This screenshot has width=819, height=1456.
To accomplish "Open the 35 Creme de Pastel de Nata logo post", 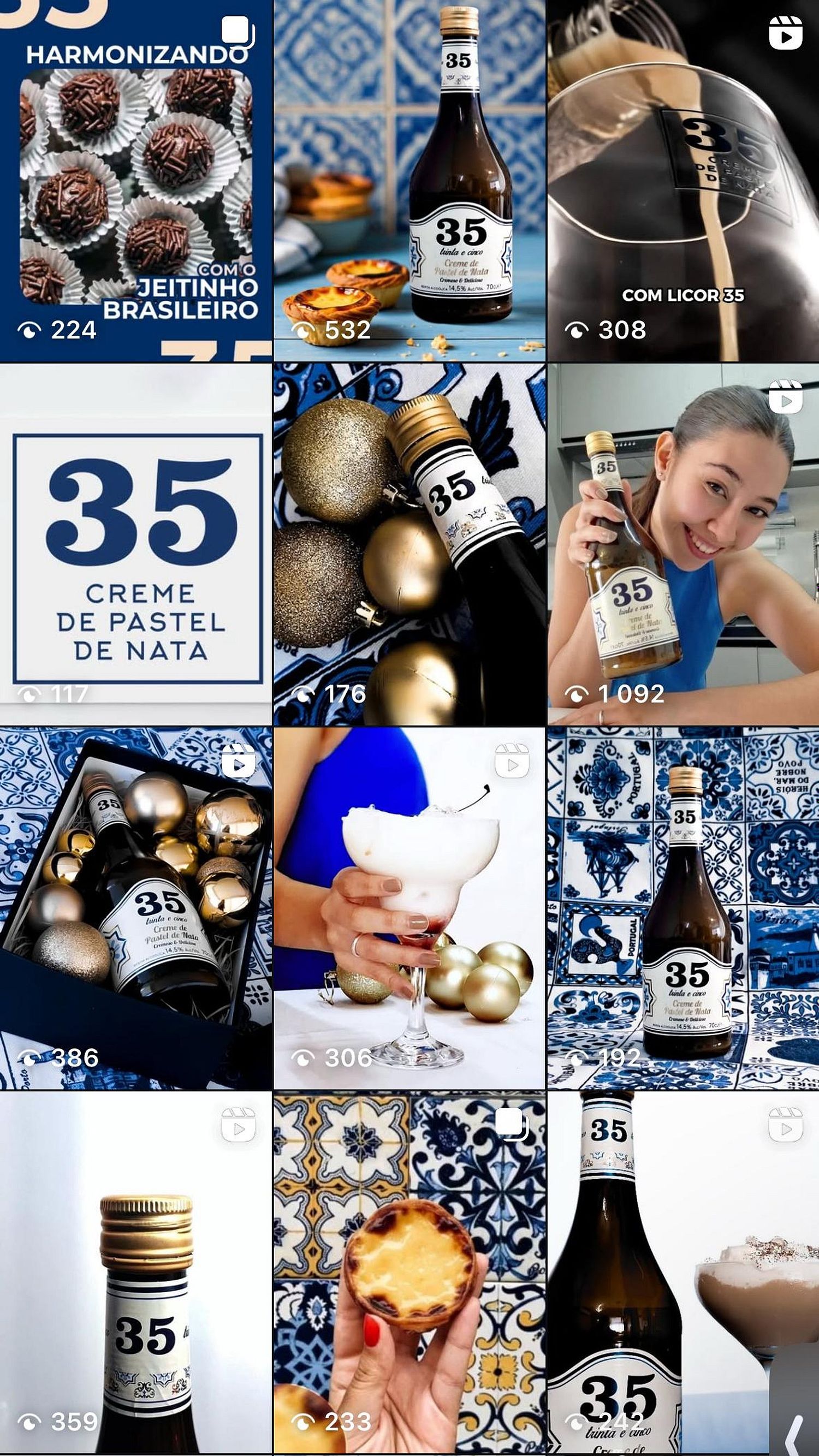I will click(x=135, y=544).
